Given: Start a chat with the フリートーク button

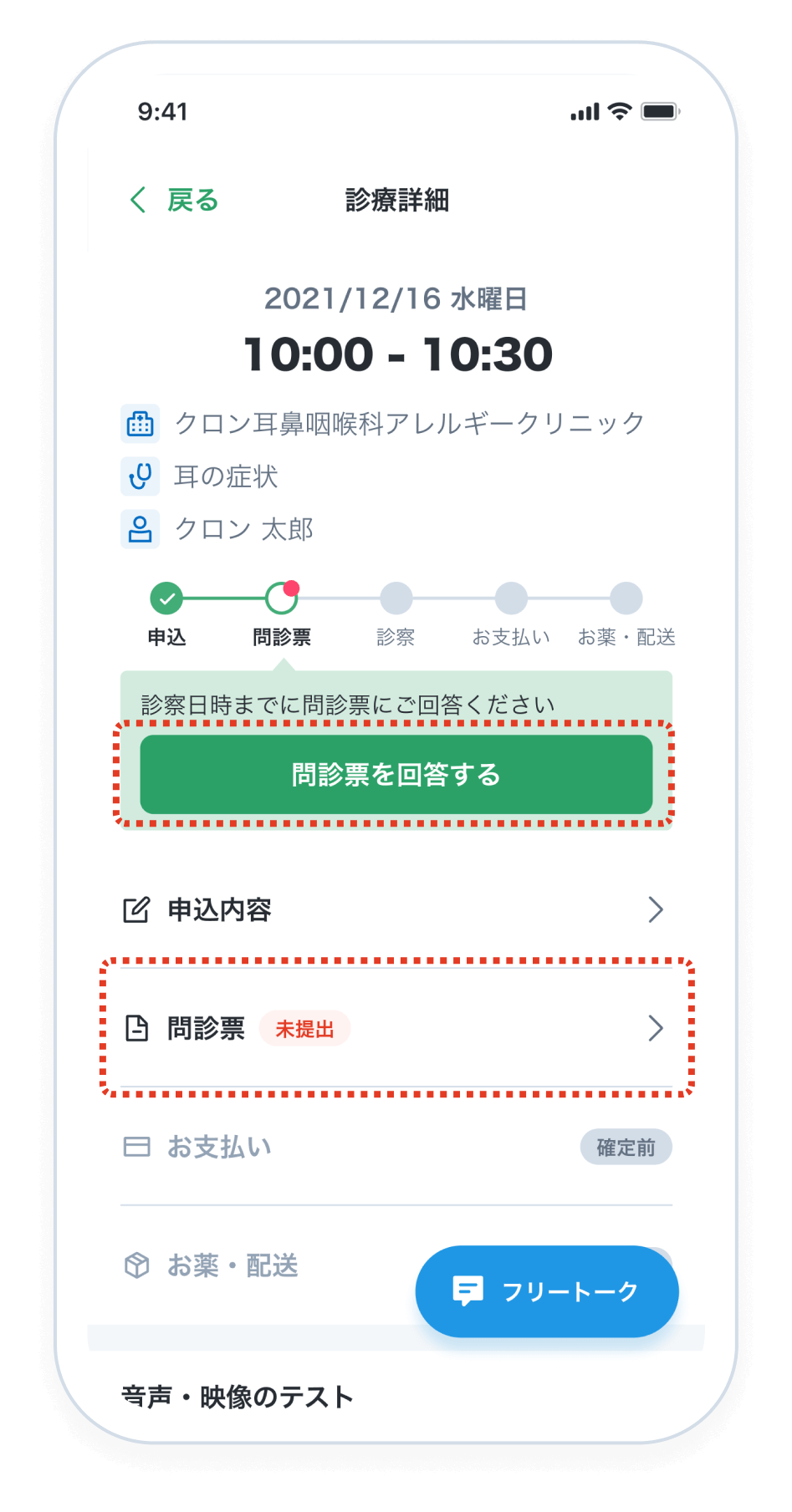Looking at the screenshot, I should [x=547, y=1291].
